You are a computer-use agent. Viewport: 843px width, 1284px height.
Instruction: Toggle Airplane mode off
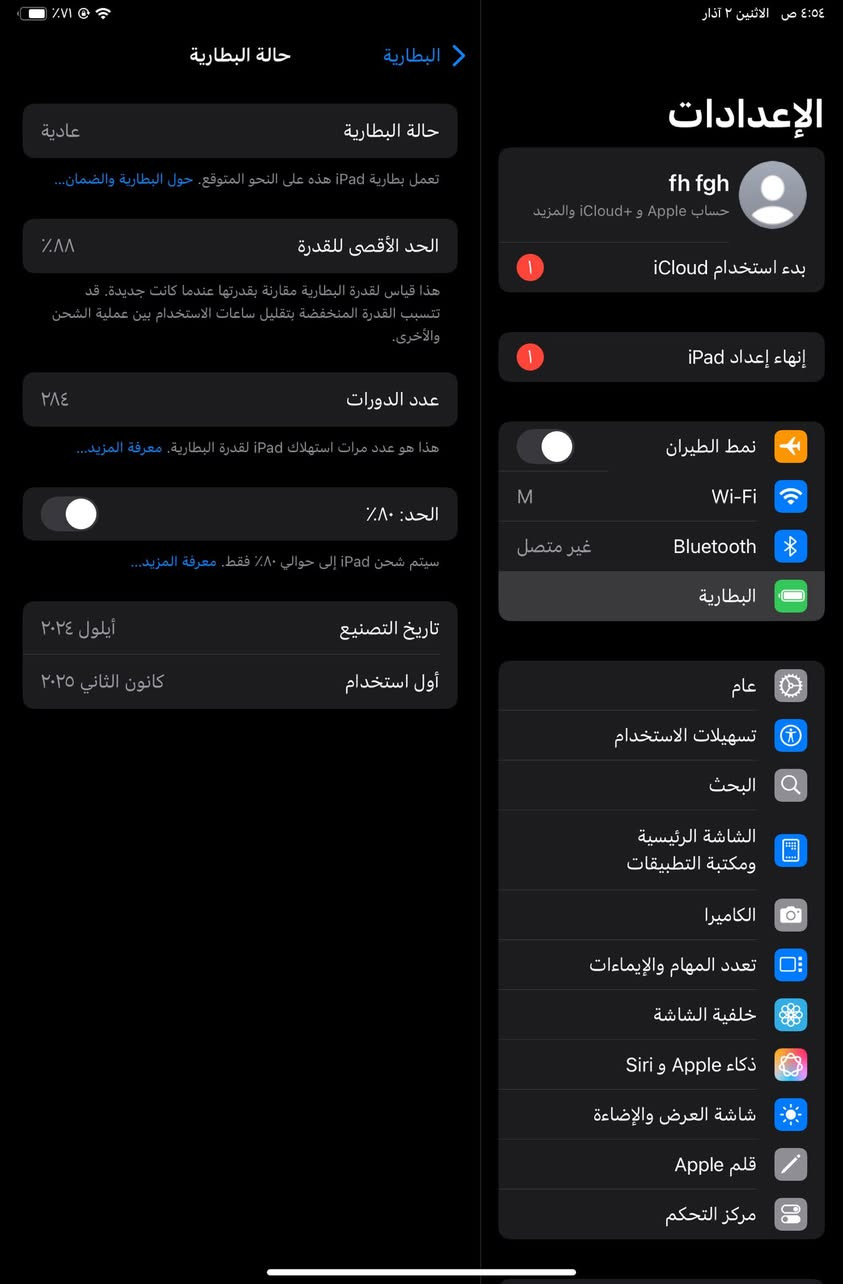click(544, 446)
